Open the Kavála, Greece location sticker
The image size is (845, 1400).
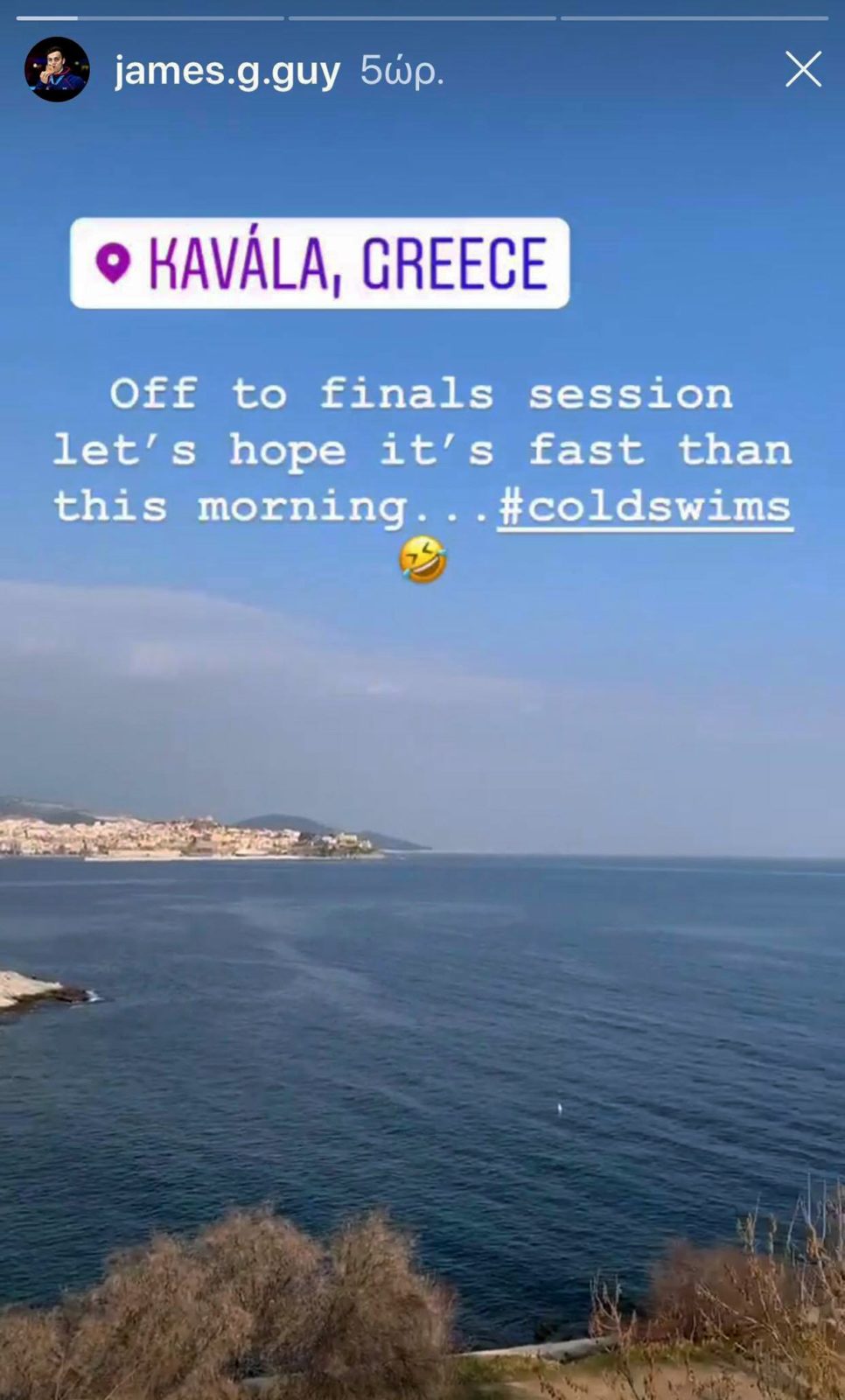319,262
